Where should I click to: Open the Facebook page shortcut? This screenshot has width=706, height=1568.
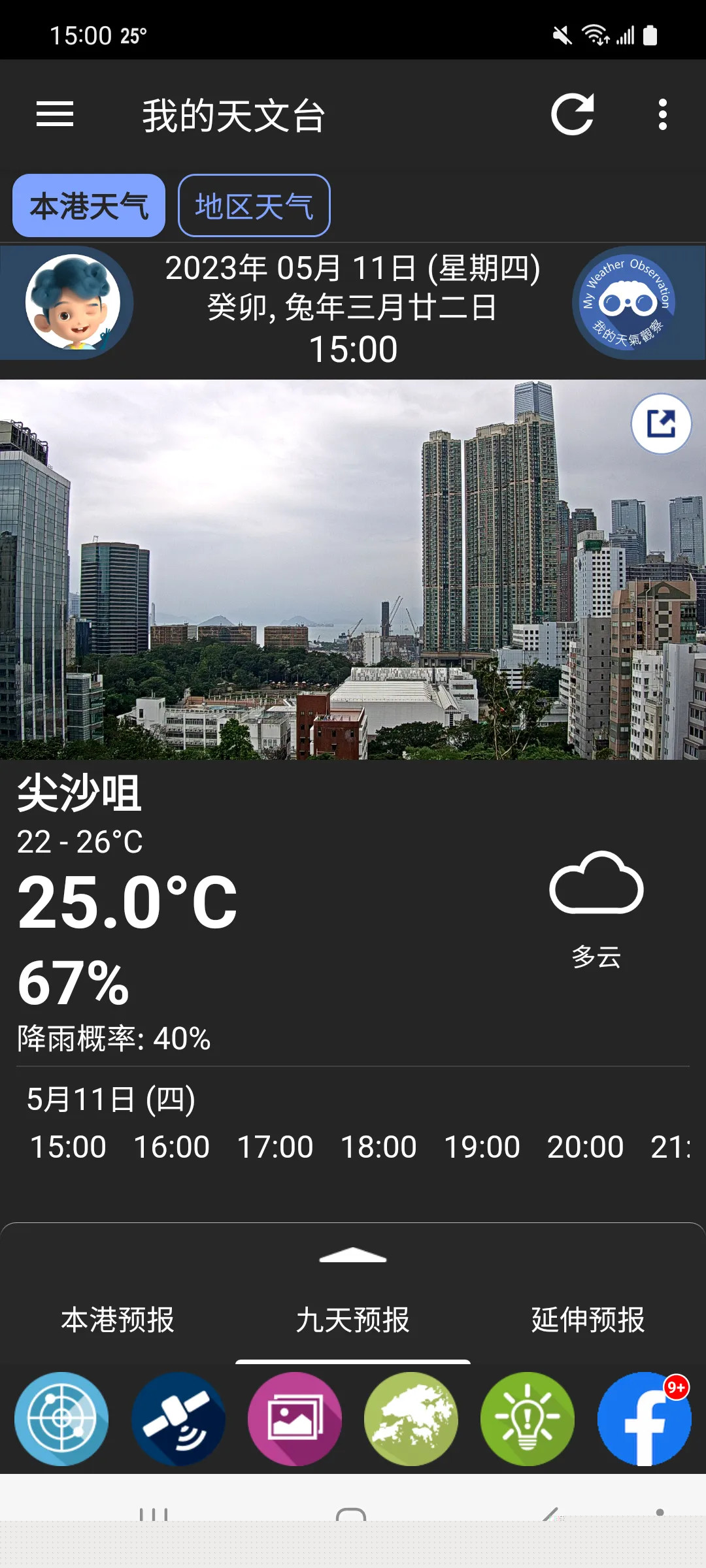tap(643, 1419)
